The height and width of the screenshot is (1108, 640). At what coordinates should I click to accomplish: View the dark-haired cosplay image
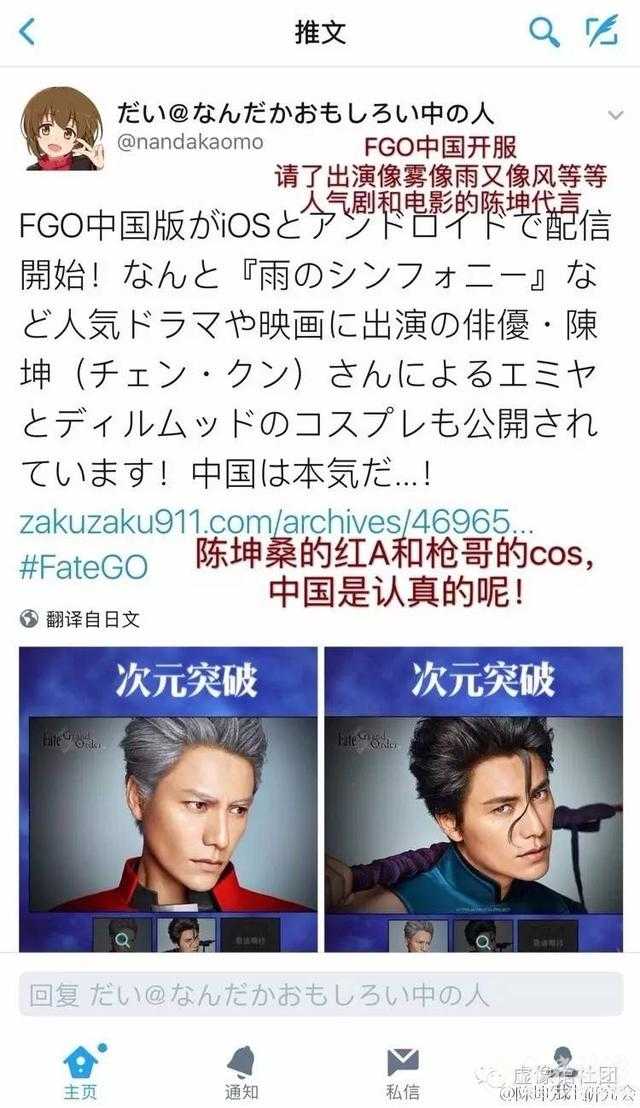point(473,798)
